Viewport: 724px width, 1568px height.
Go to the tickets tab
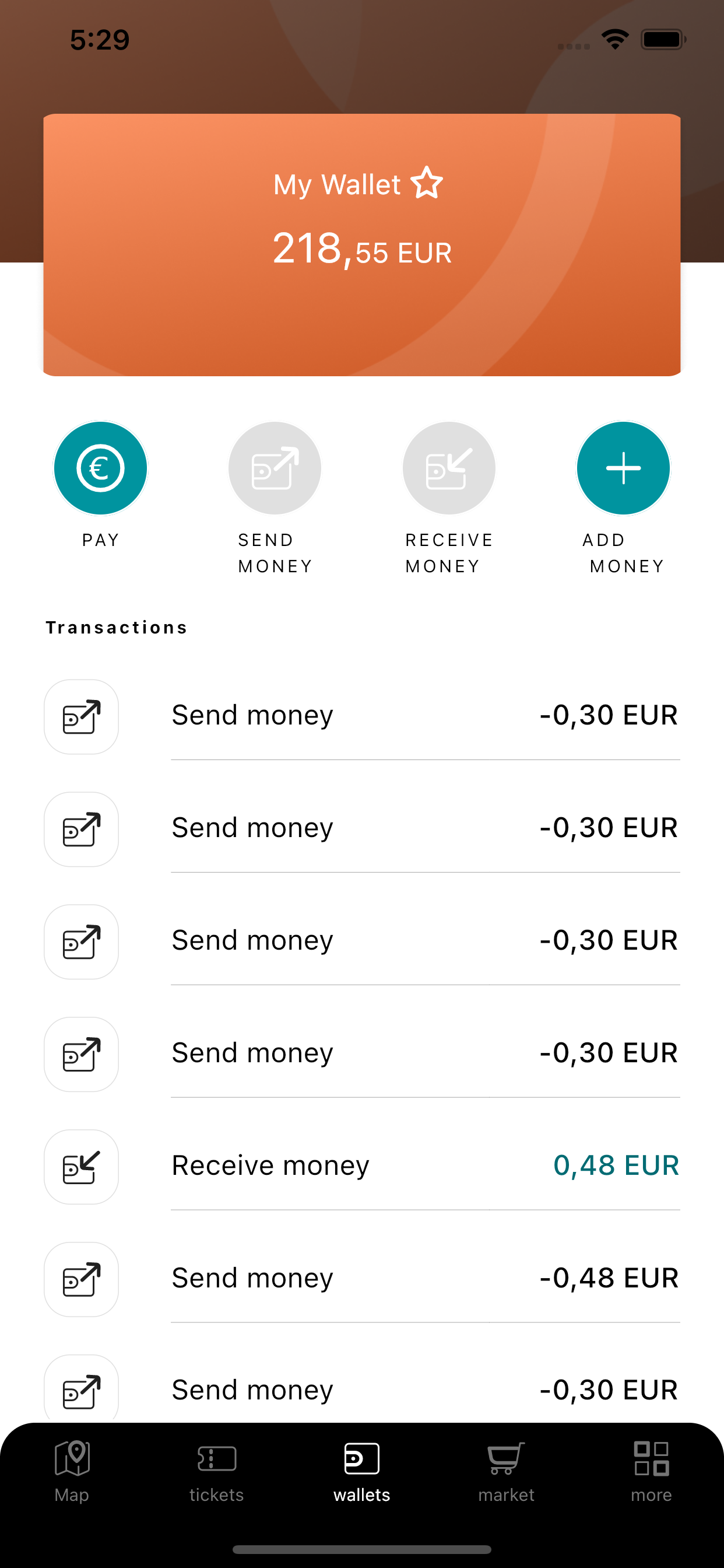click(x=217, y=1472)
